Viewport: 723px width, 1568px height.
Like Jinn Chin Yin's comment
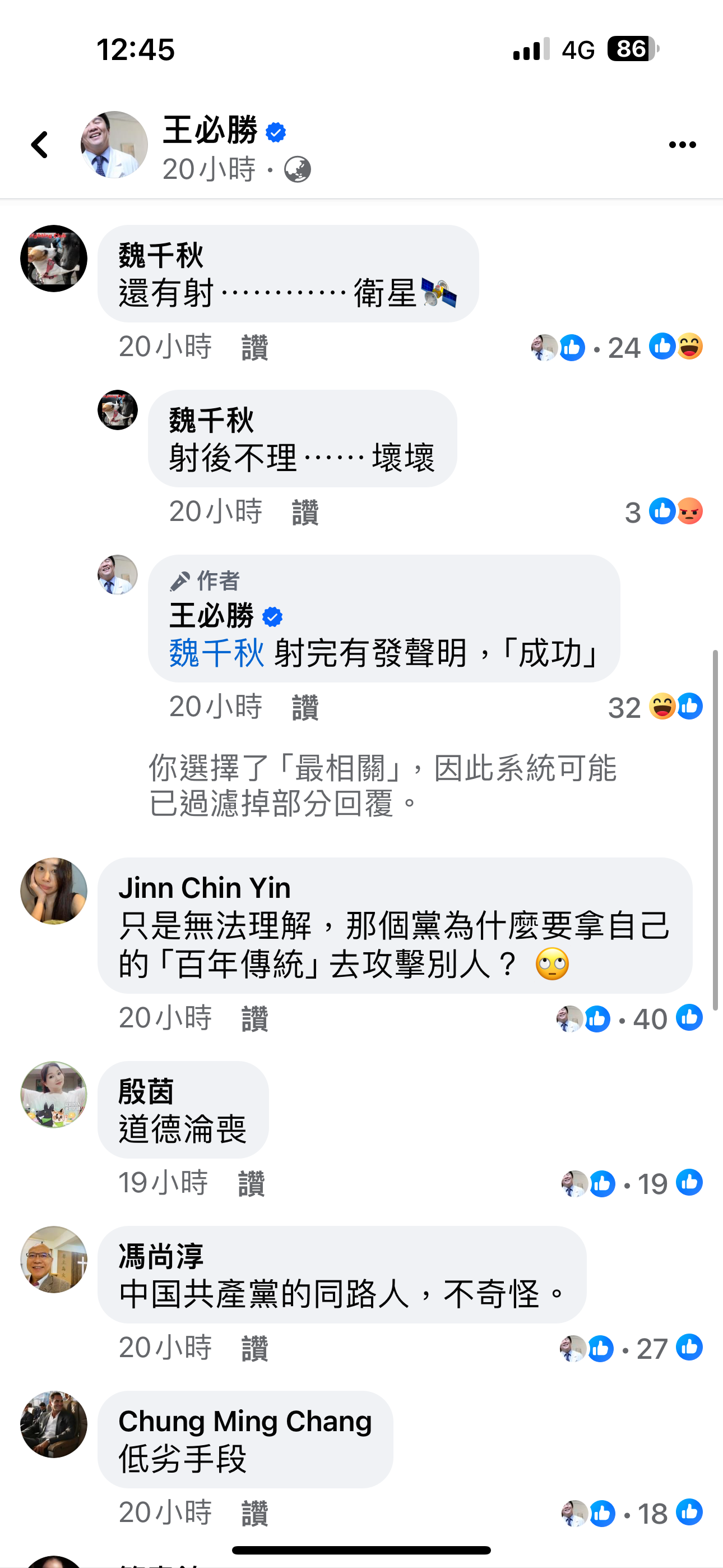click(254, 1019)
